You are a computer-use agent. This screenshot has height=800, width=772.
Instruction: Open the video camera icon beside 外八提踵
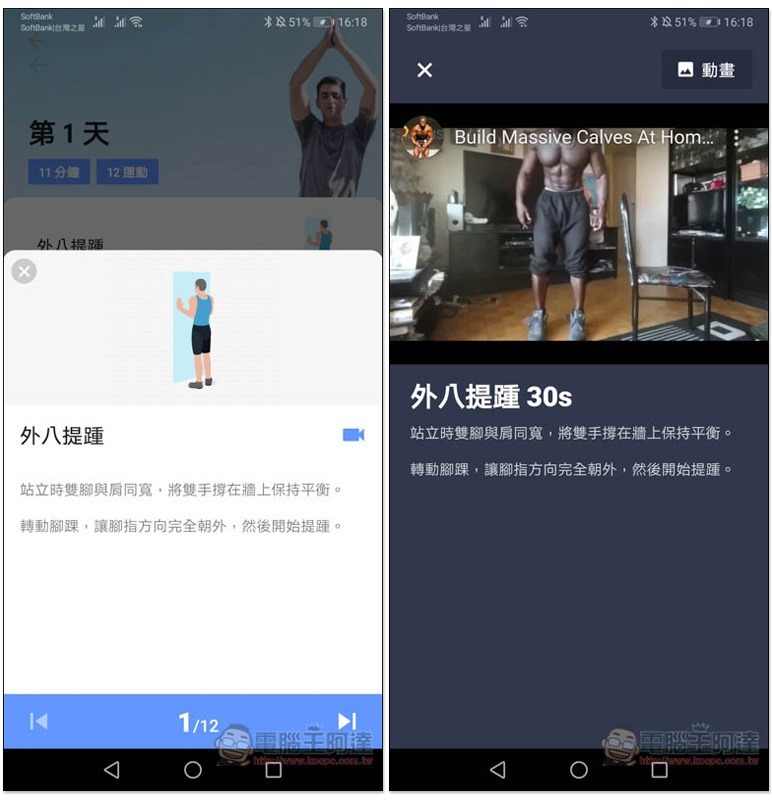click(353, 435)
